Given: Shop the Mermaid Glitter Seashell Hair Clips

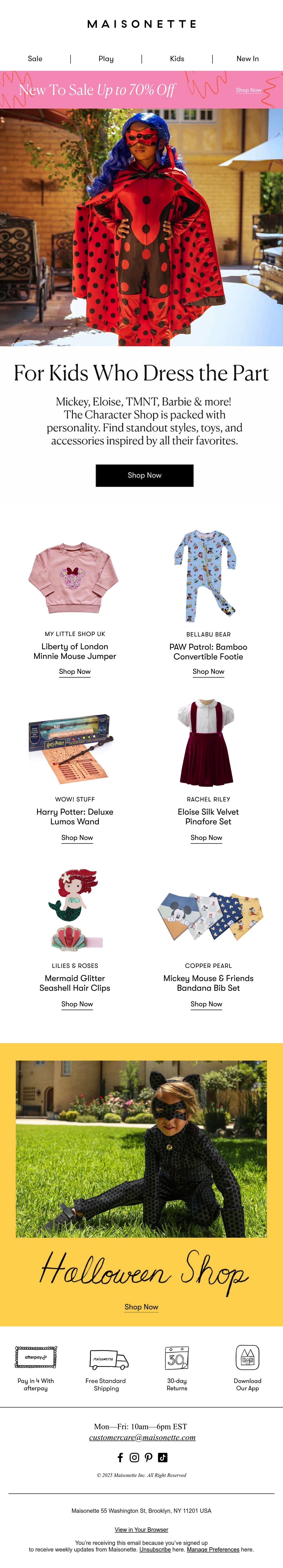Looking at the screenshot, I should pos(77,1004).
